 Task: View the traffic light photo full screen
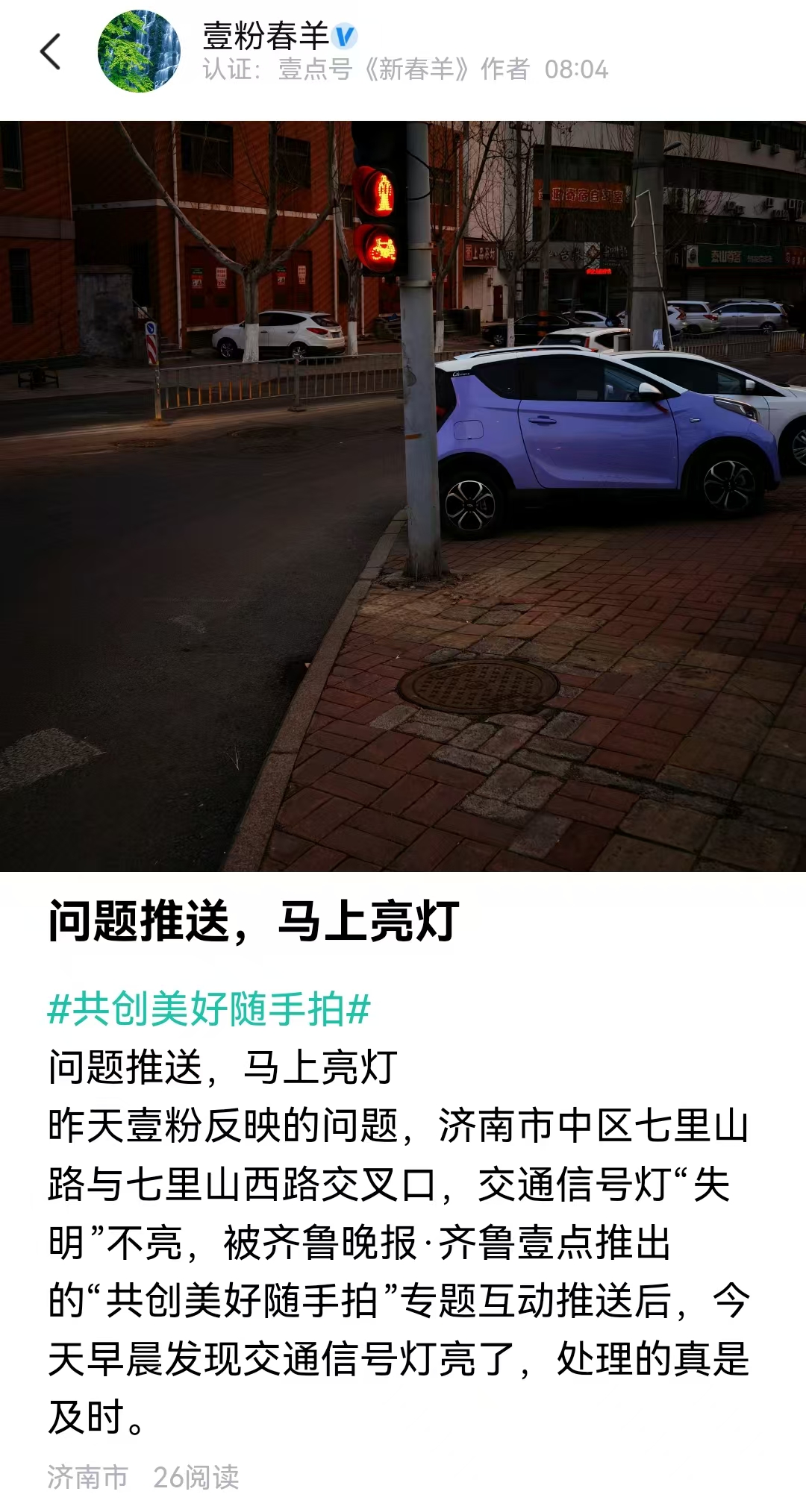(x=403, y=496)
